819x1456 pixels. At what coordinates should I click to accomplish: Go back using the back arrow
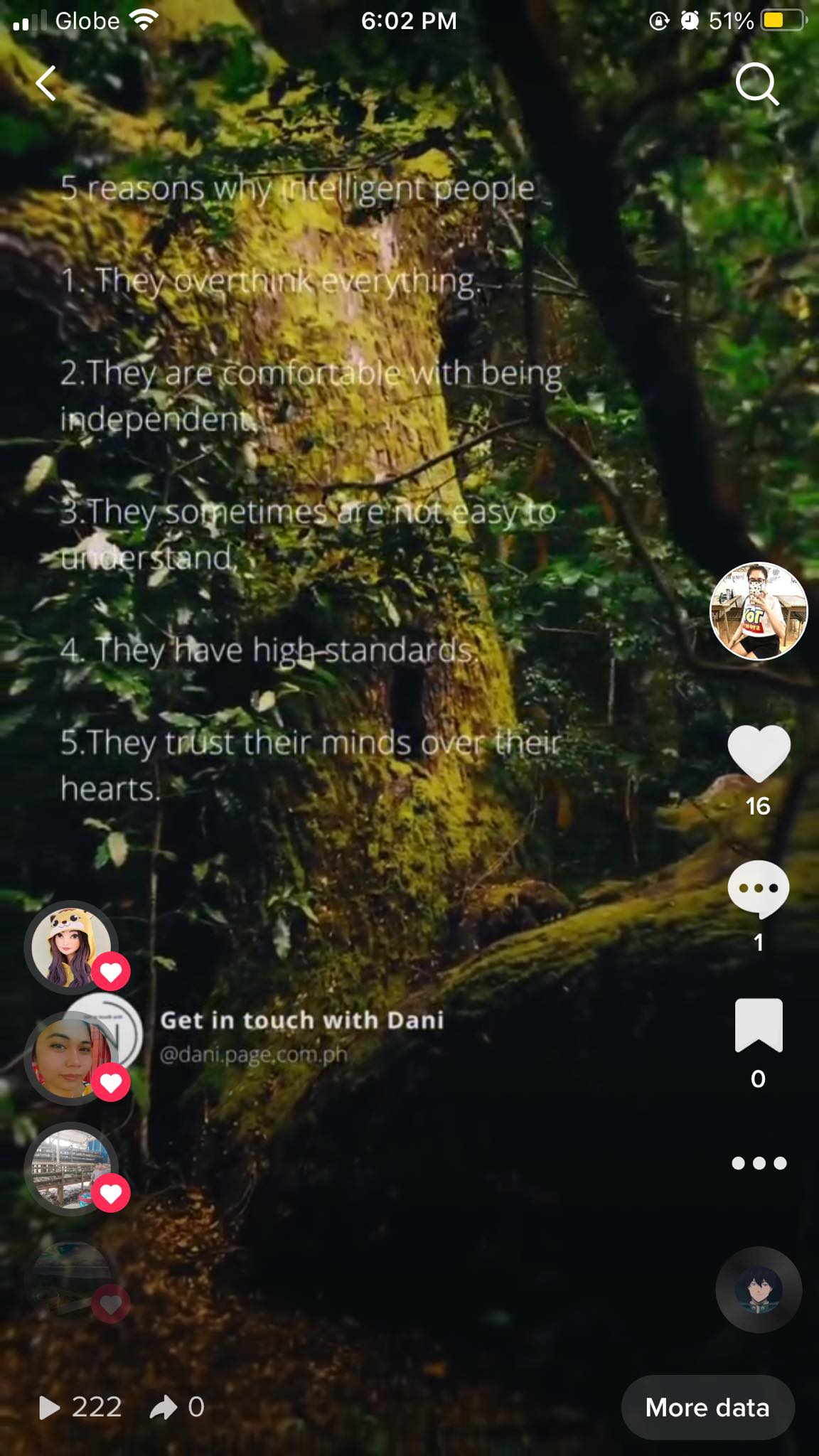(47, 84)
